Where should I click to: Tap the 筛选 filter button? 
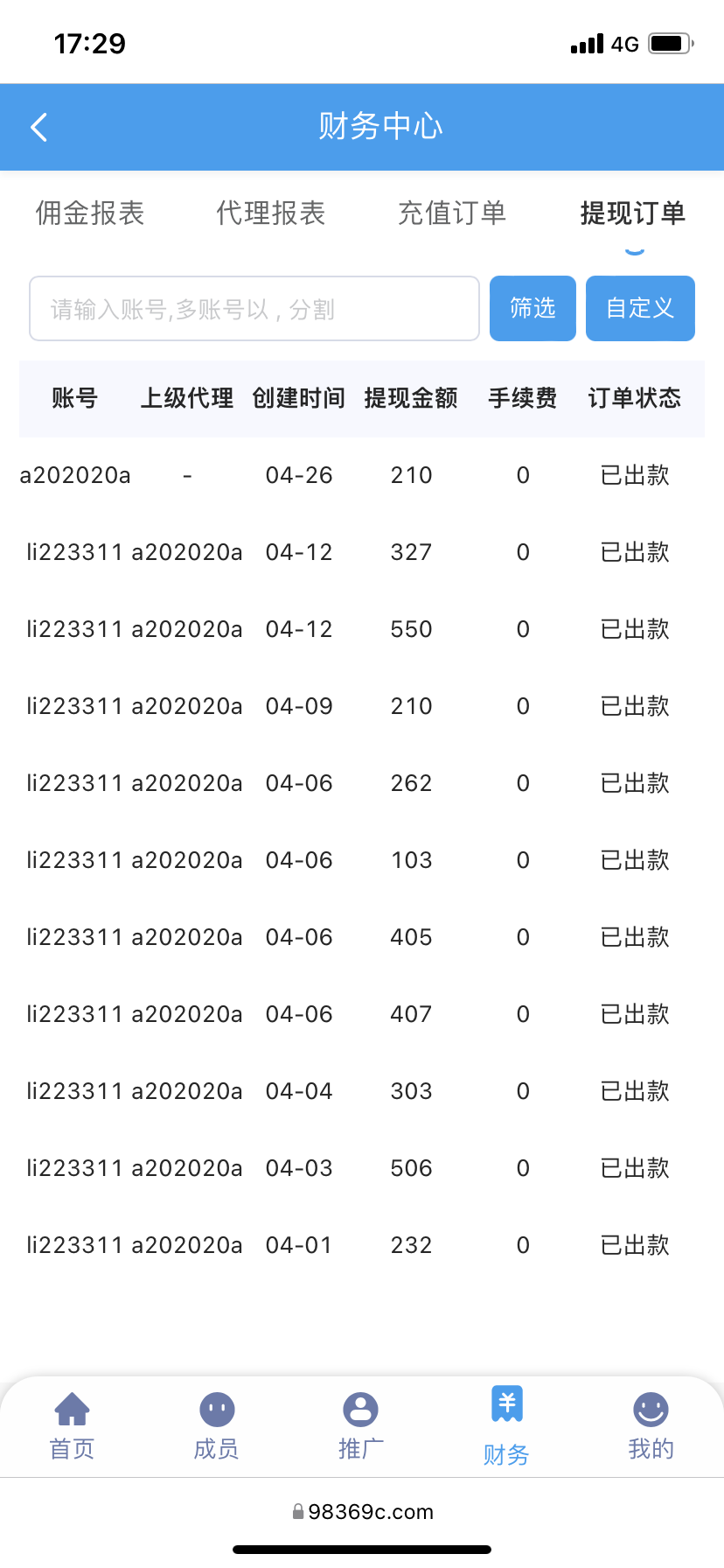tap(532, 308)
